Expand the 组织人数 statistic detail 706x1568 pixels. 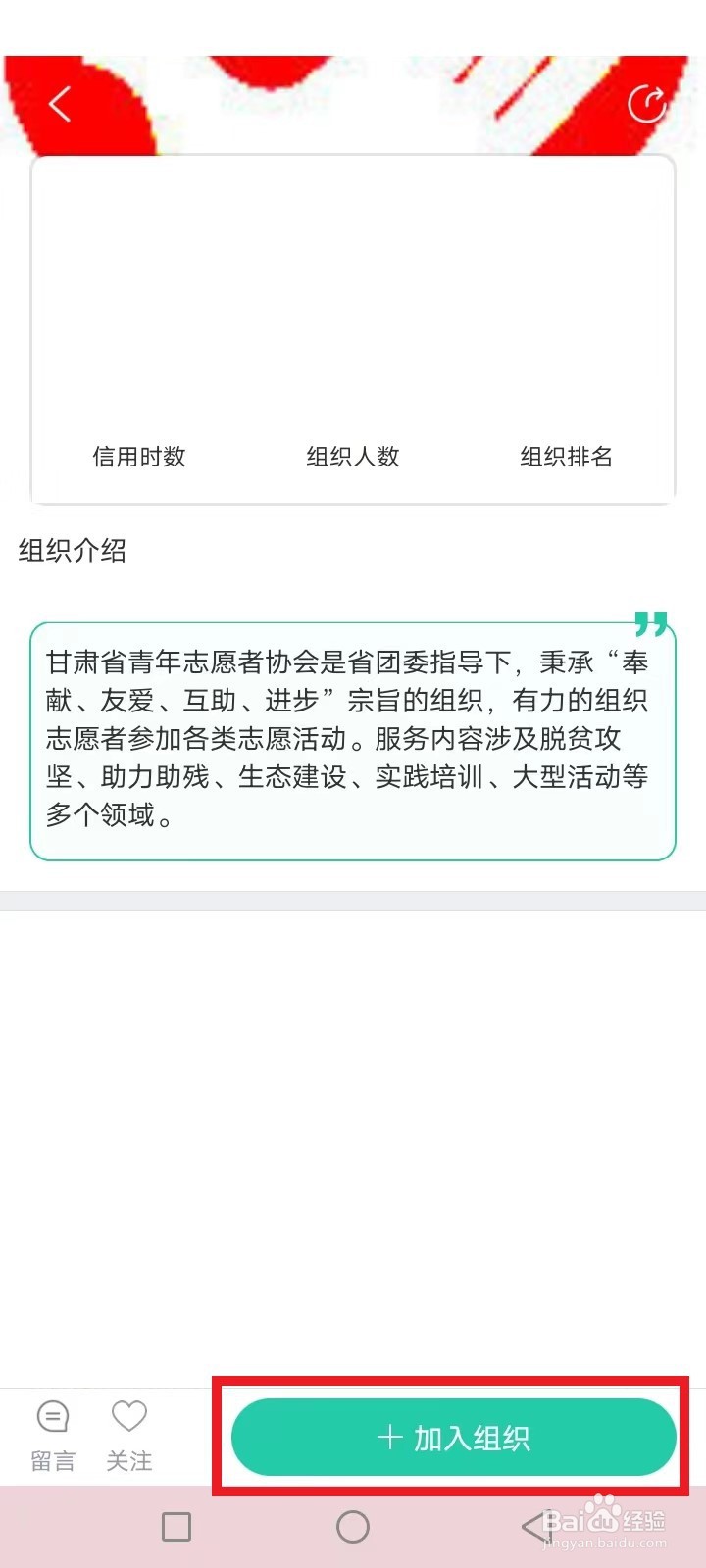(352, 457)
